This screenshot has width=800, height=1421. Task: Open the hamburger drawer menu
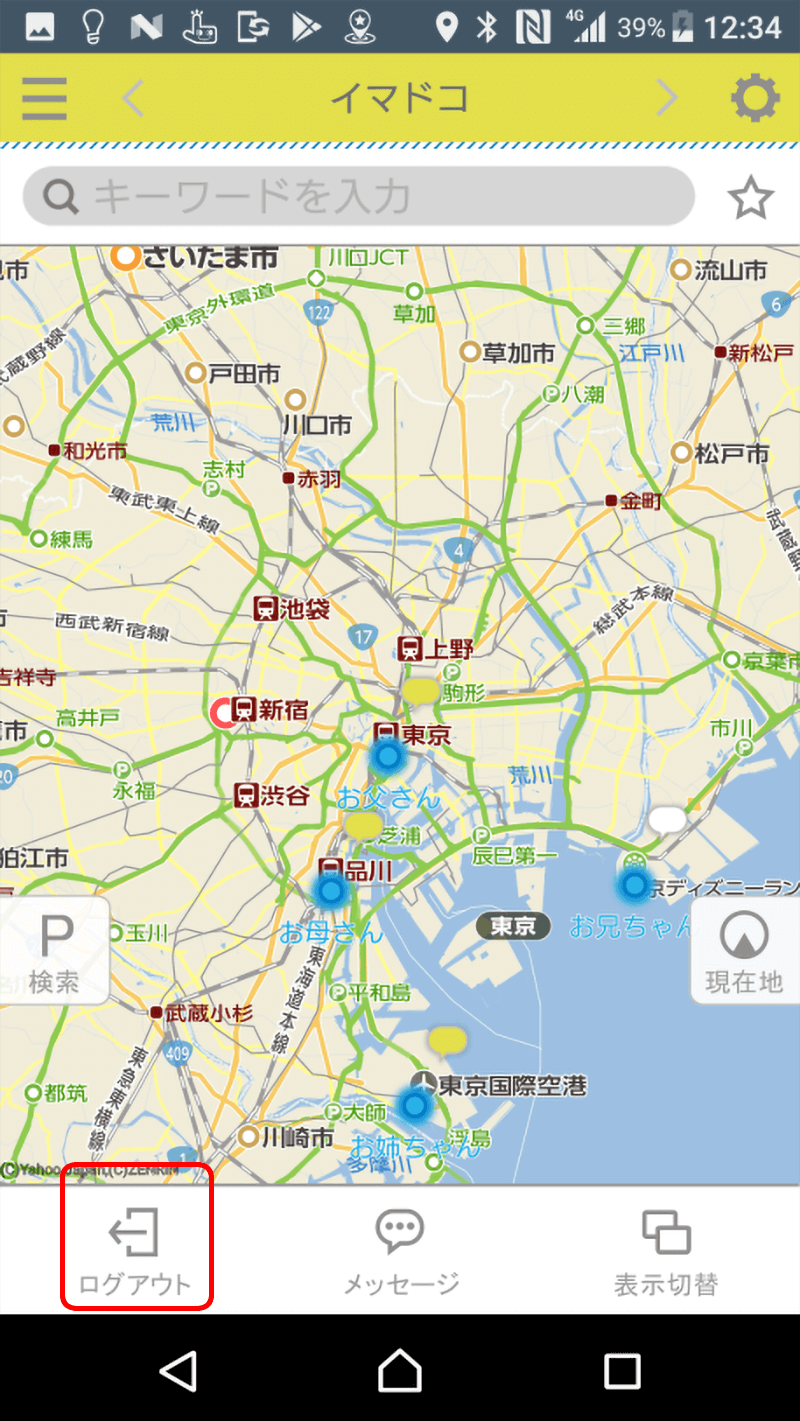(44, 99)
